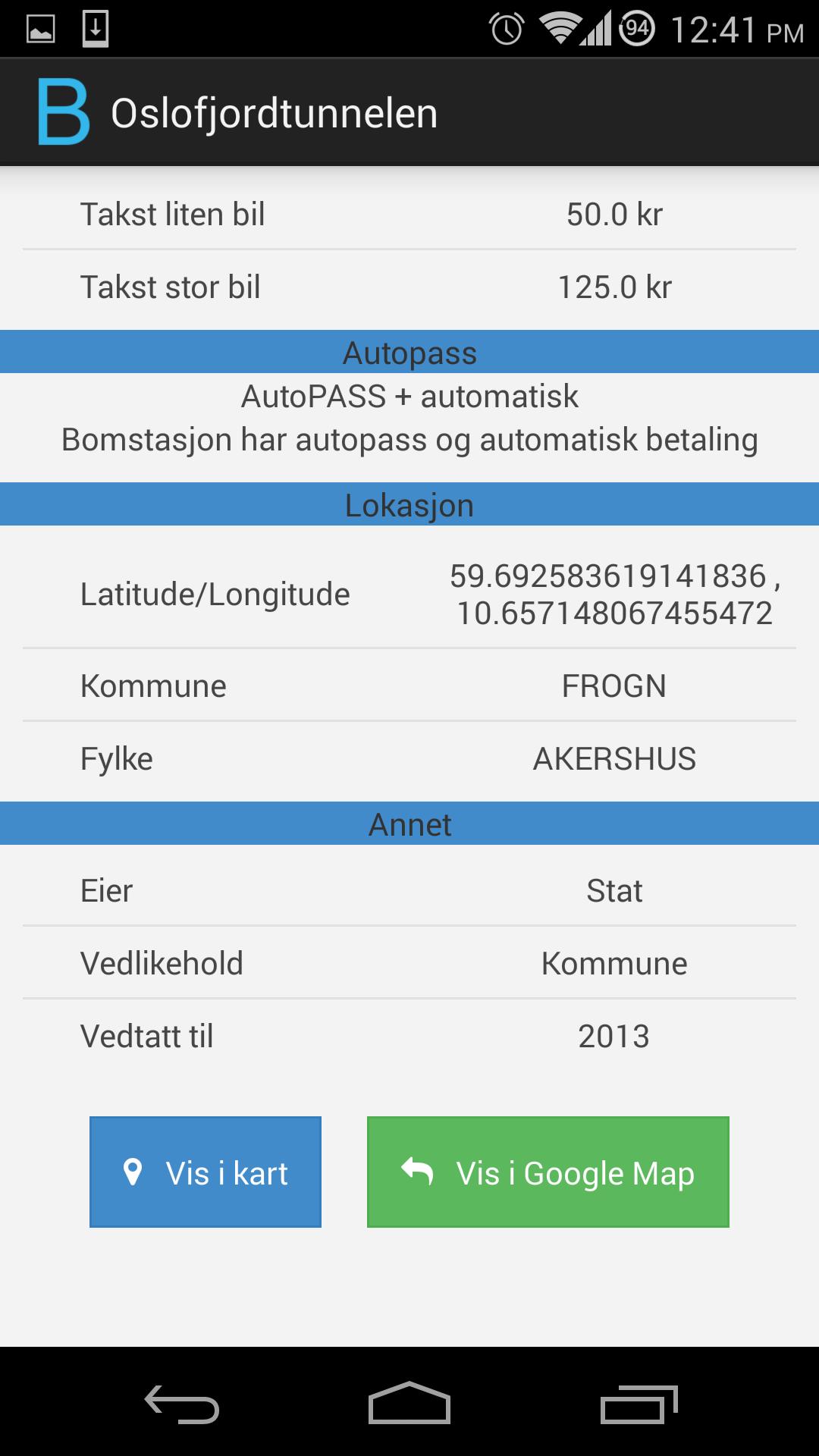Open location with Vis i Google Map
The image size is (819, 1456).
point(548,1172)
